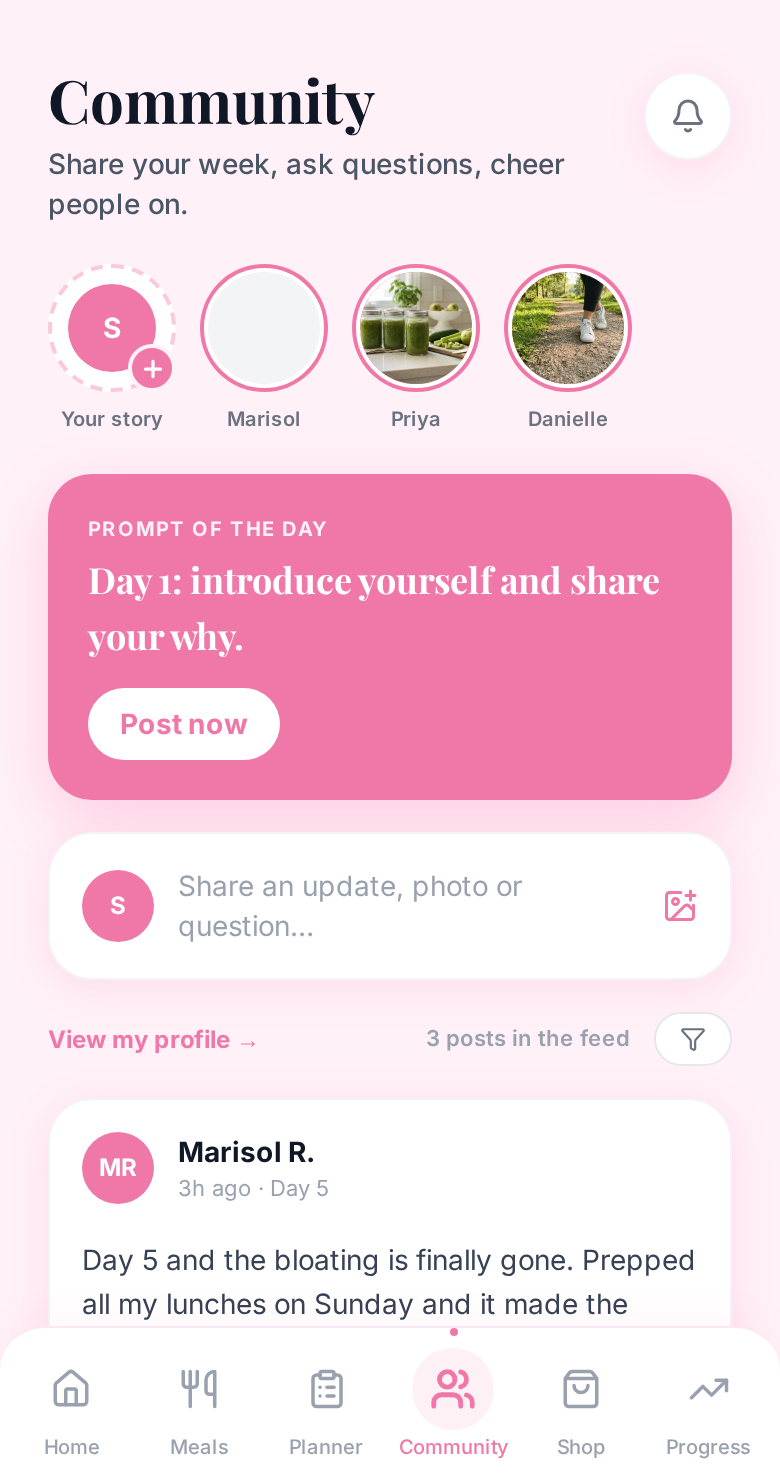This screenshot has height=1482, width=780.
Task: Go to the Home tab
Action: point(72,1406)
